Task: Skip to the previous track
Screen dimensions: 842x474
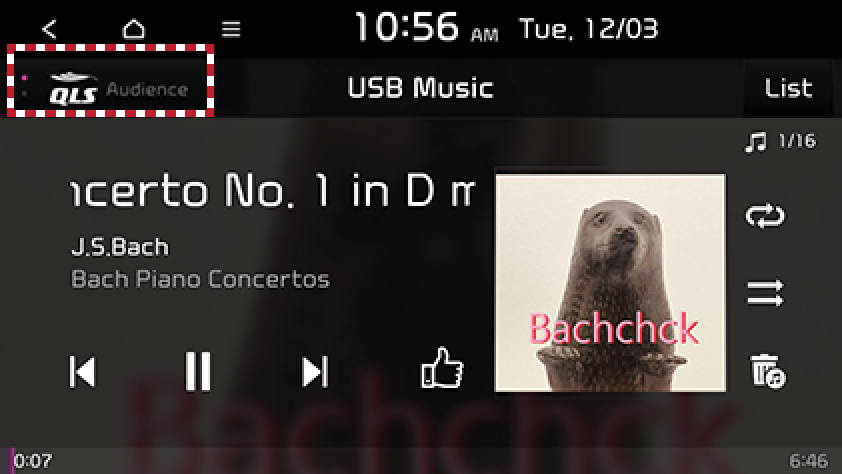Action: (83, 372)
